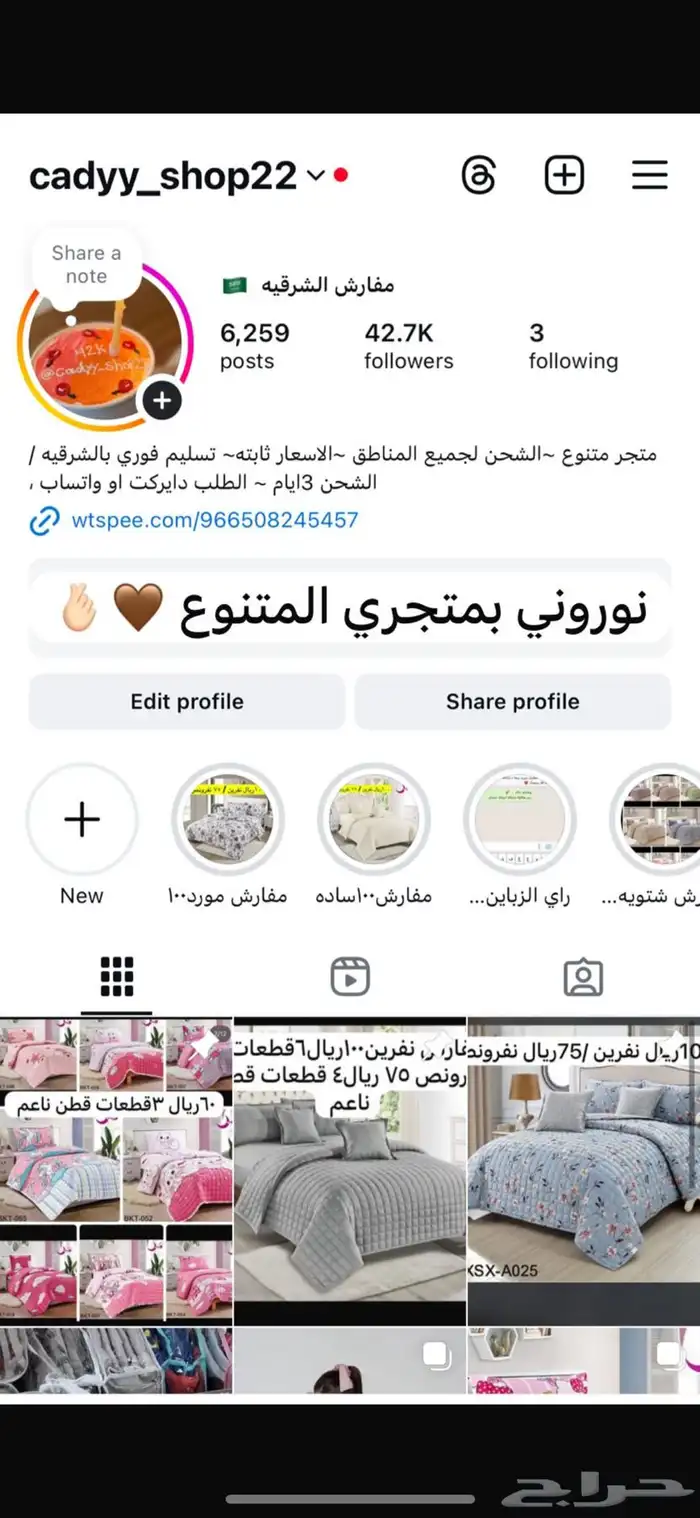
Task: Open the مفارش١٠٠ساده highlight
Action: 374,820
